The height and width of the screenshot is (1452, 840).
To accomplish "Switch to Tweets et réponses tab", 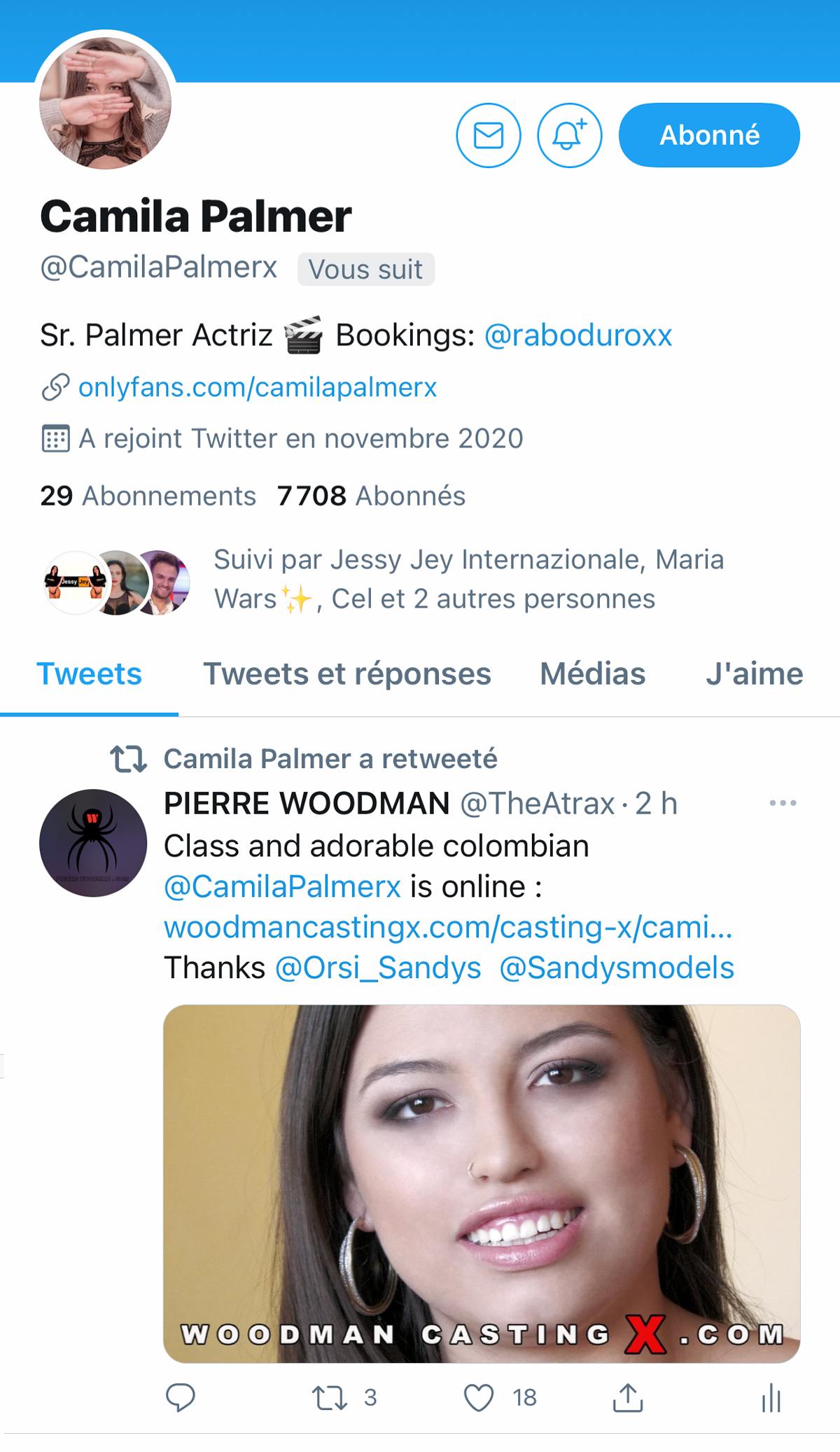I will [346, 674].
